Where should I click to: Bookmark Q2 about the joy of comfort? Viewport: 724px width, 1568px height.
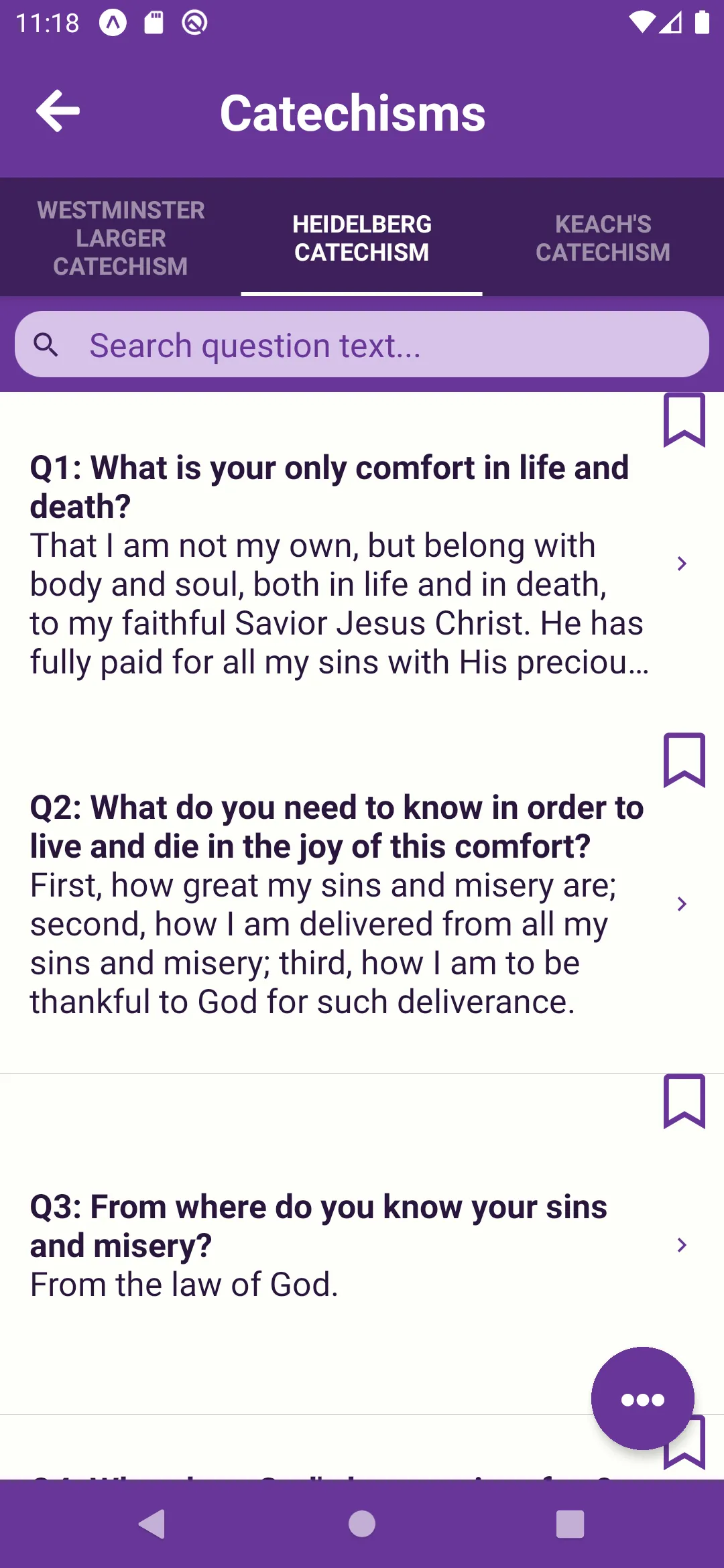coord(684,761)
